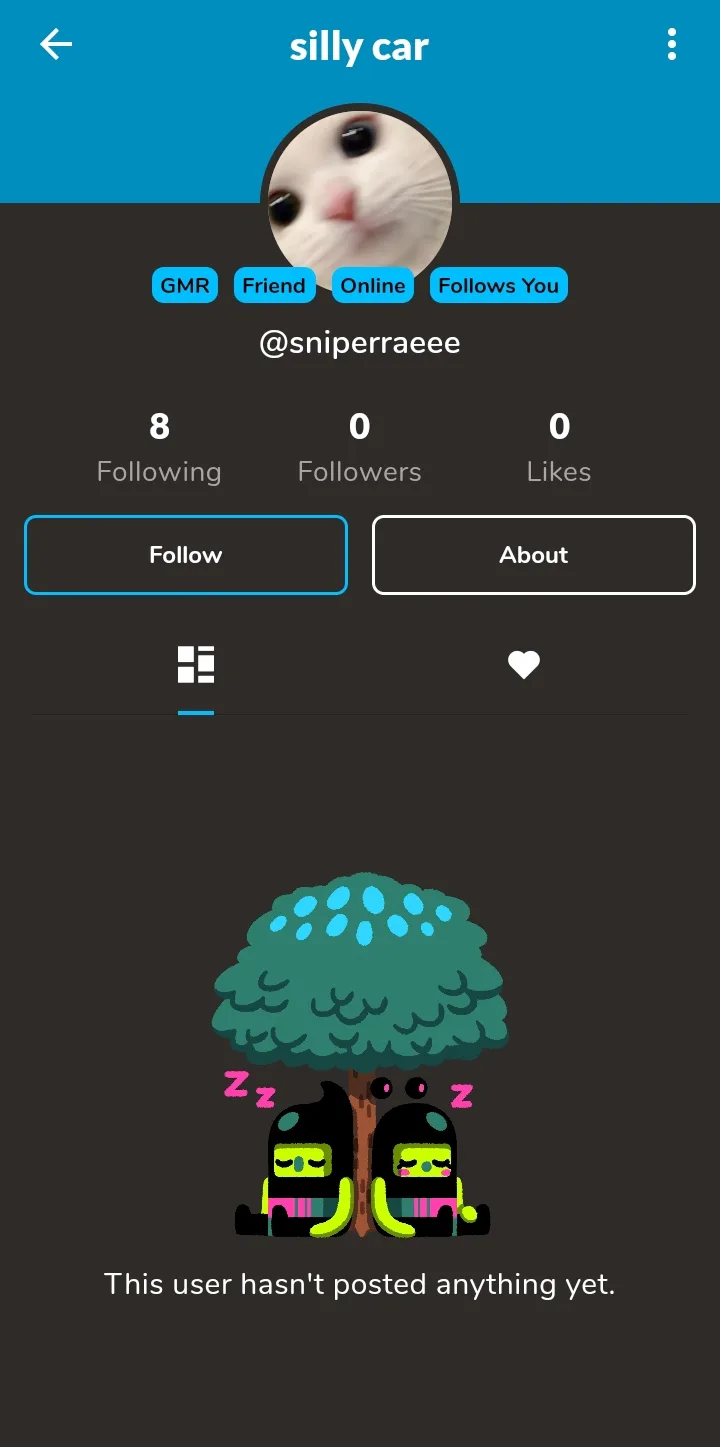Screen dimensions: 720x1447
Task: View the Followers list
Action: [359, 448]
